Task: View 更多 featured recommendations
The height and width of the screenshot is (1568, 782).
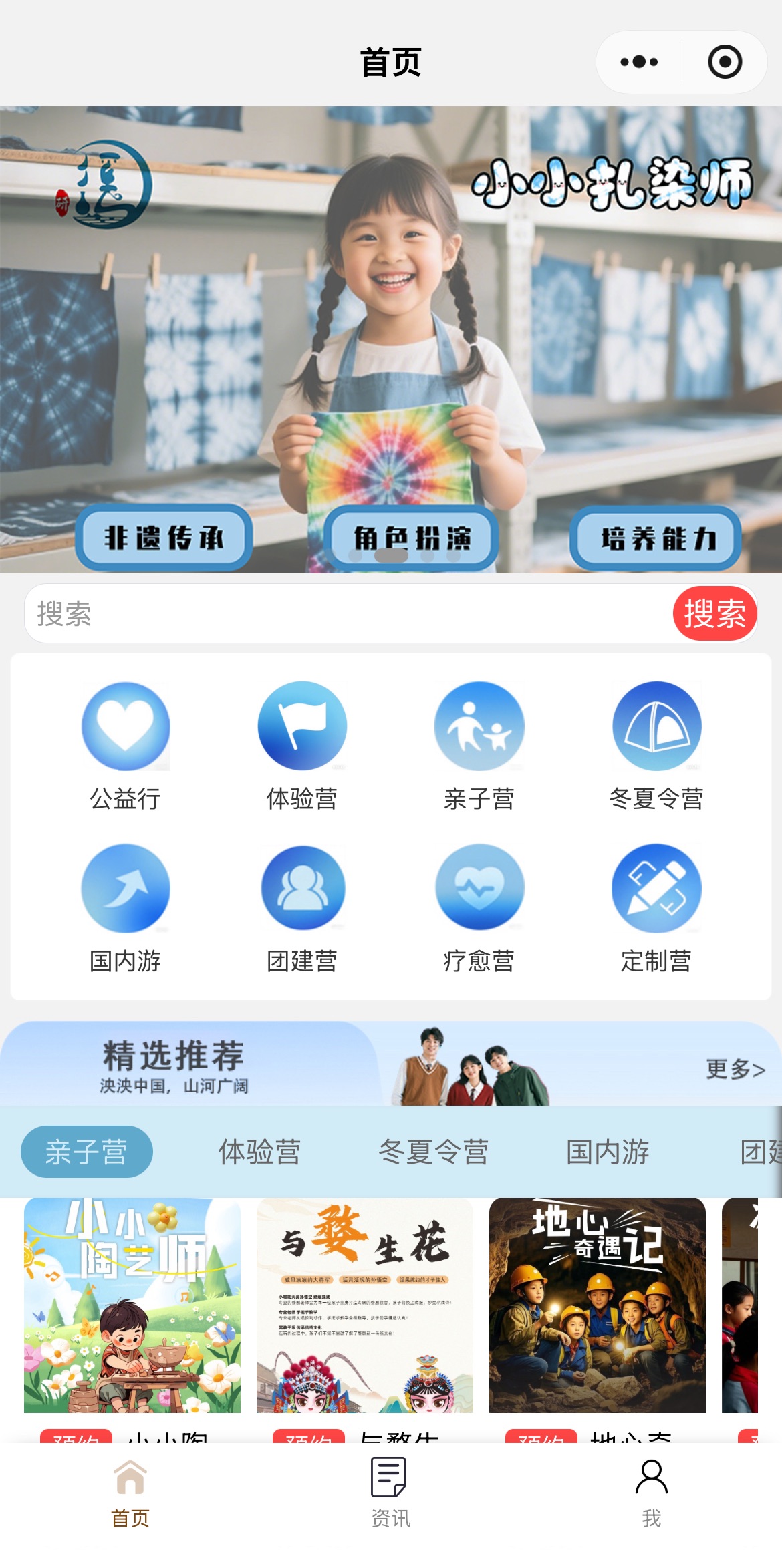Action: pyautogui.click(x=735, y=1069)
